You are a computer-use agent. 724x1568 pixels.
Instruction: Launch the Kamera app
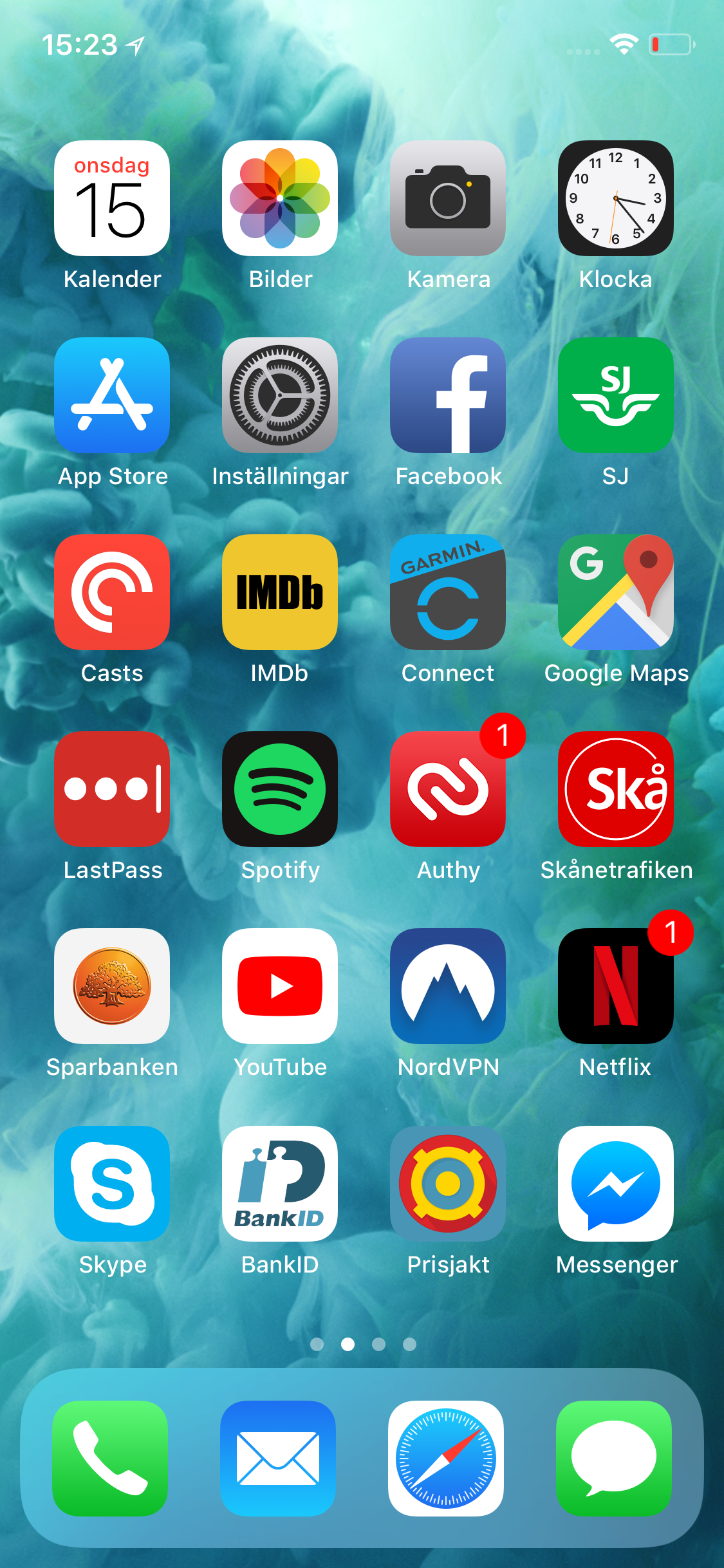448,198
